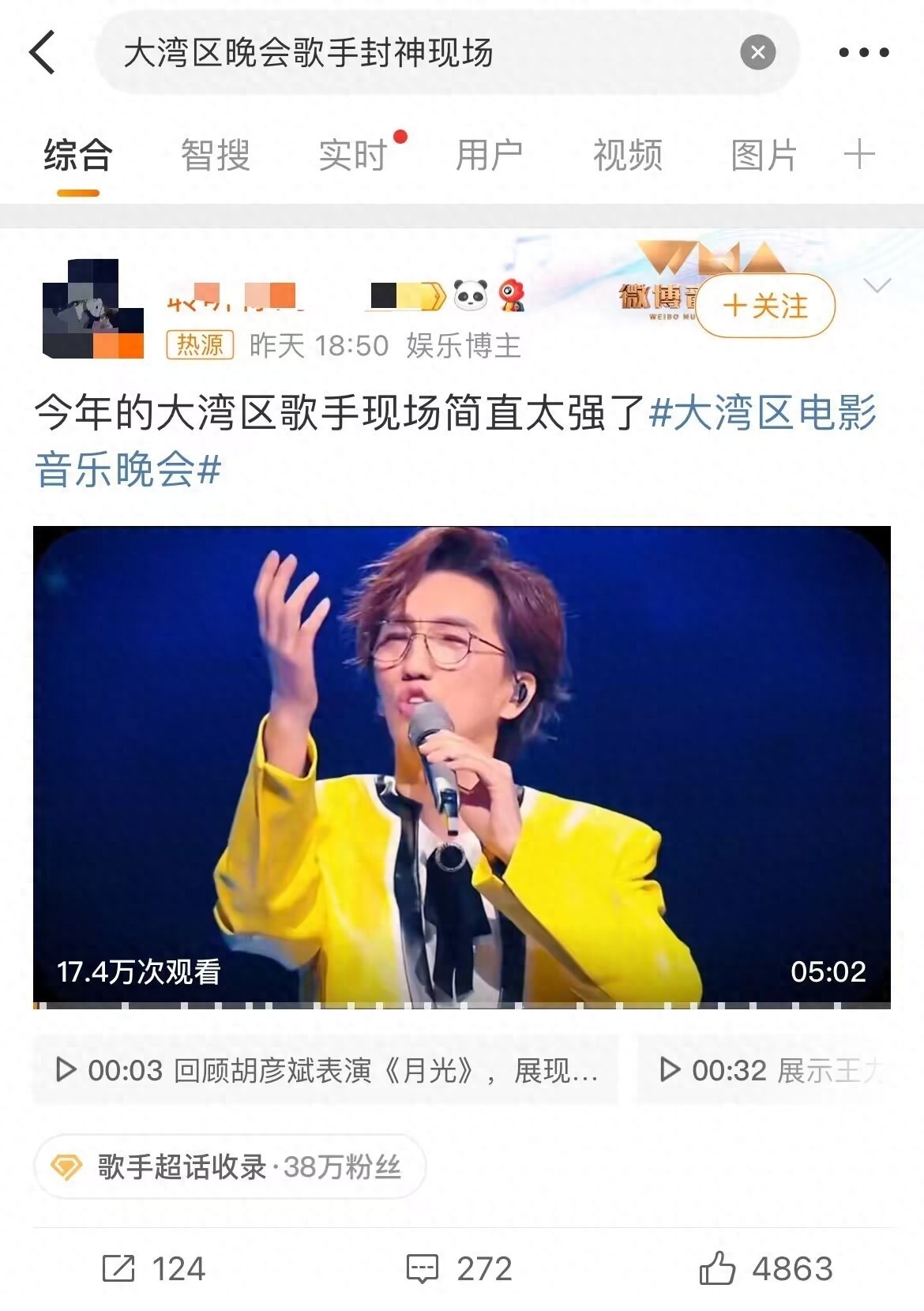Image resolution: width=924 pixels, height=1311 pixels.
Task: Switch to the 用户 tab
Action: click(x=490, y=155)
